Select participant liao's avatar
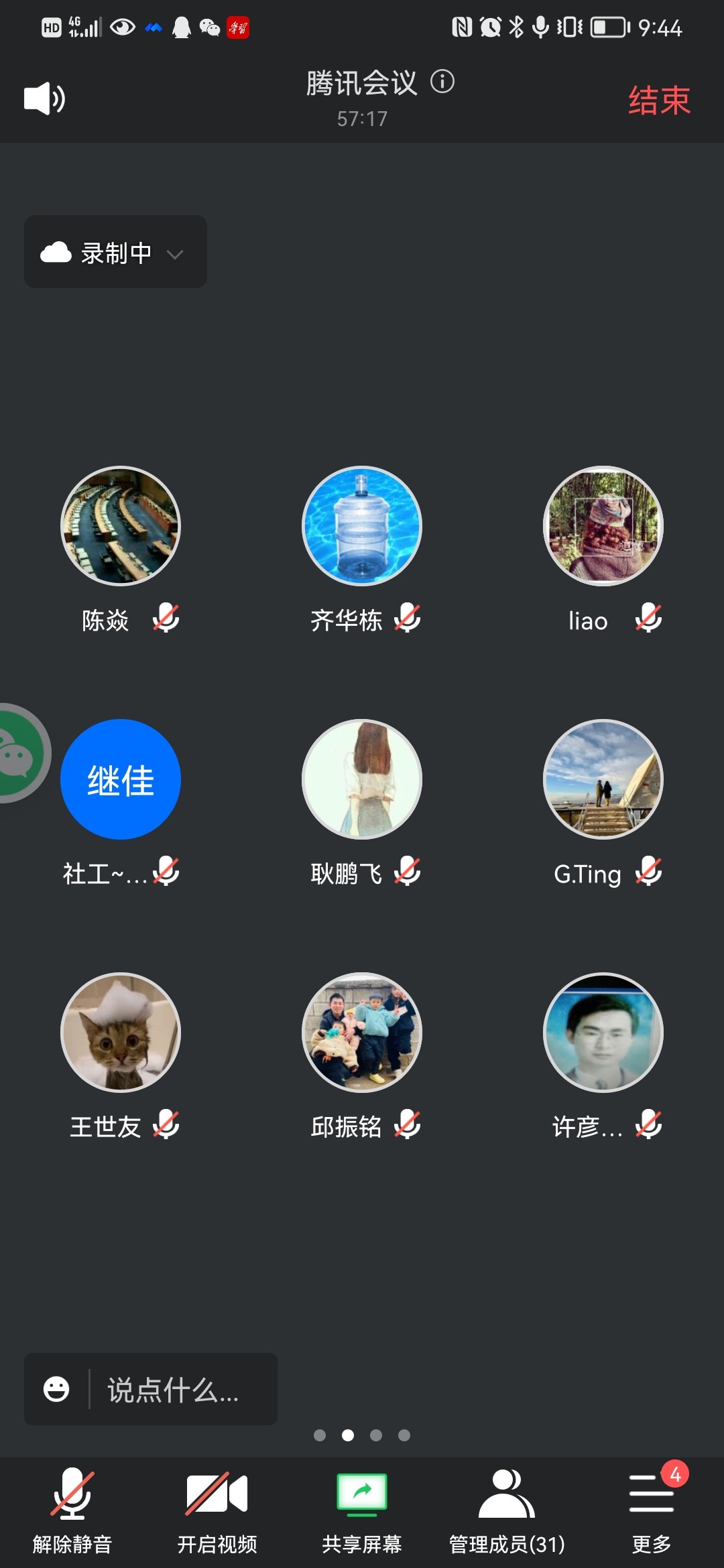 [603, 526]
